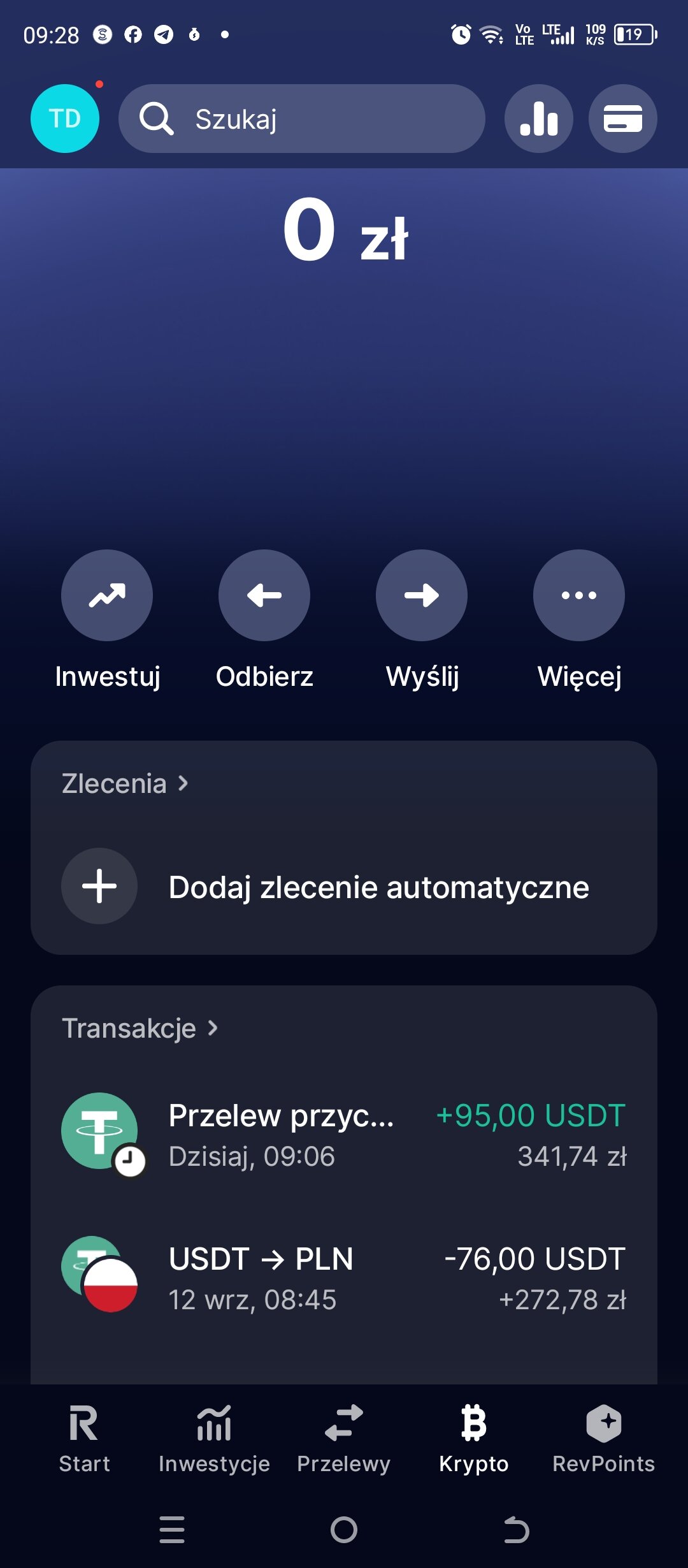Tap the Szukaj search field
Screen dimensions: 688x1568
pos(302,119)
